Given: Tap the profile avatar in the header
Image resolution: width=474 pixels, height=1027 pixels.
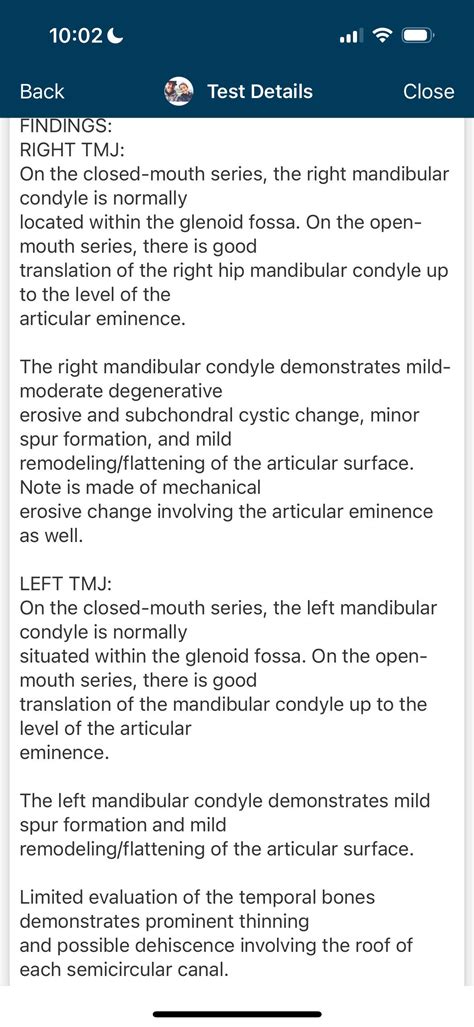Looking at the screenshot, I should [x=179, y=92].
